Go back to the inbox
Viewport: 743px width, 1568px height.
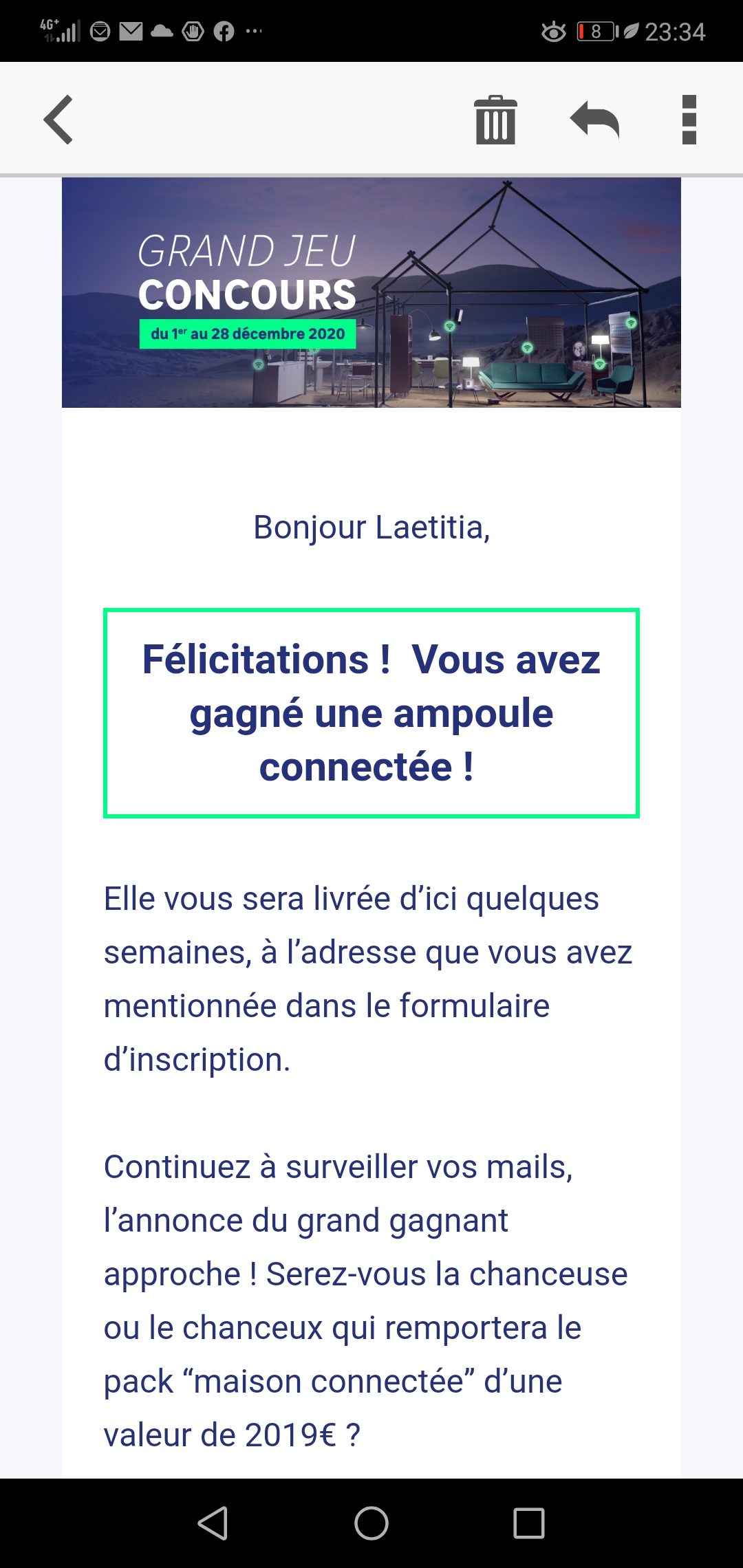(x=58, y=120)
